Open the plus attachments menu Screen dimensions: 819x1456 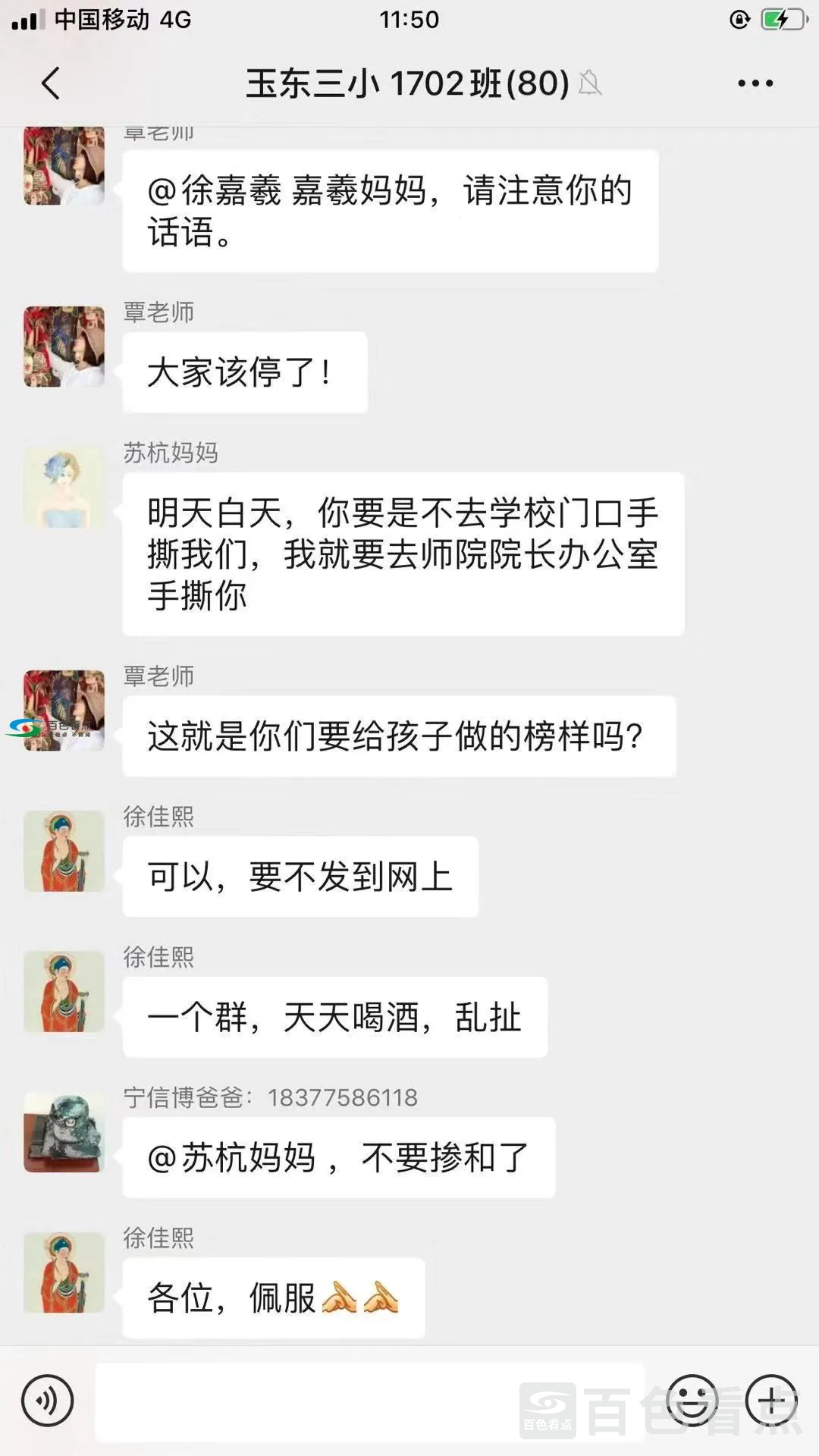(x=771, y=1401)
